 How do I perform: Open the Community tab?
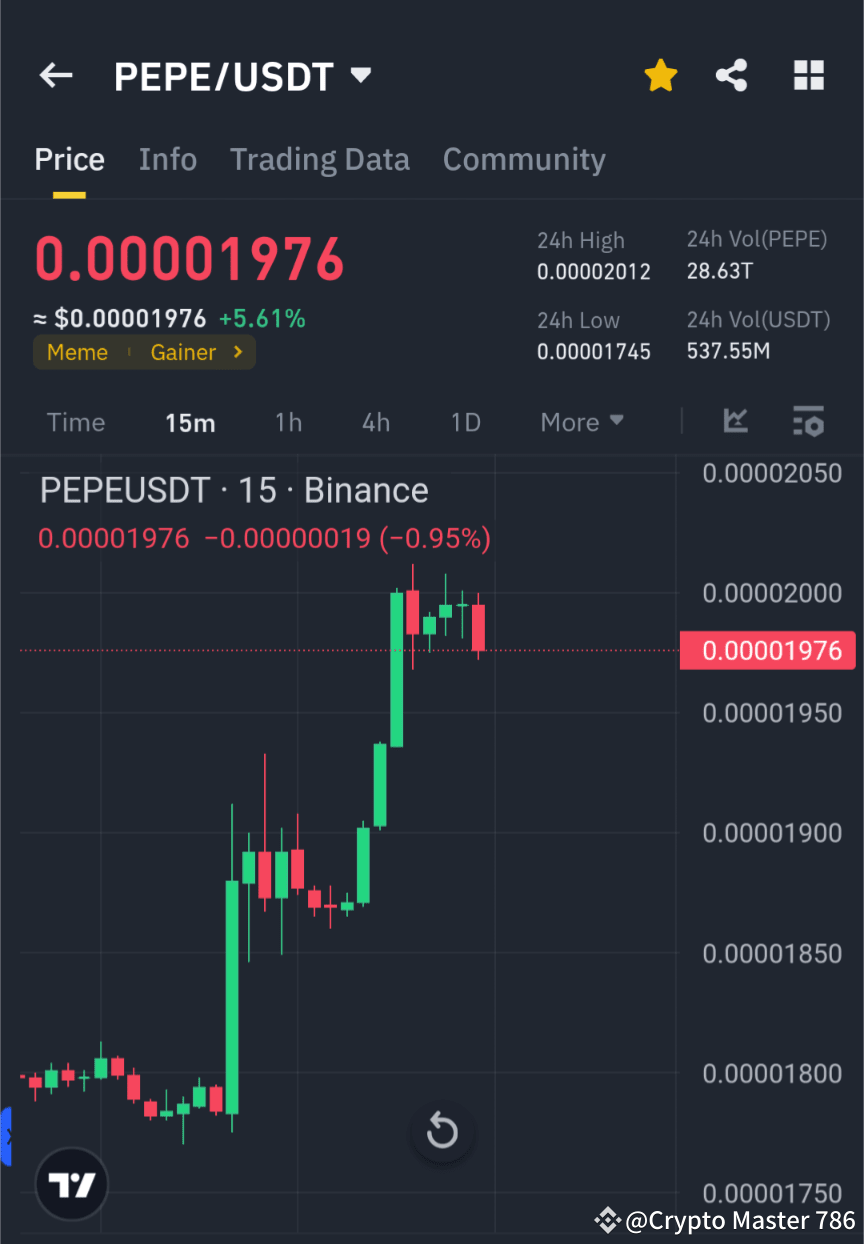click(524, 159)
